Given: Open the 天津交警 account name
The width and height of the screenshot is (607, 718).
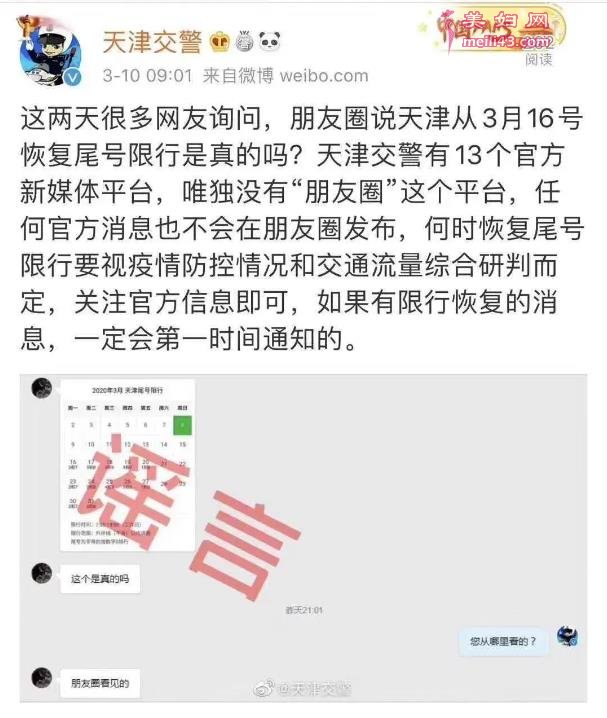Looking at the screenshot, I should [x=152, y=41].
